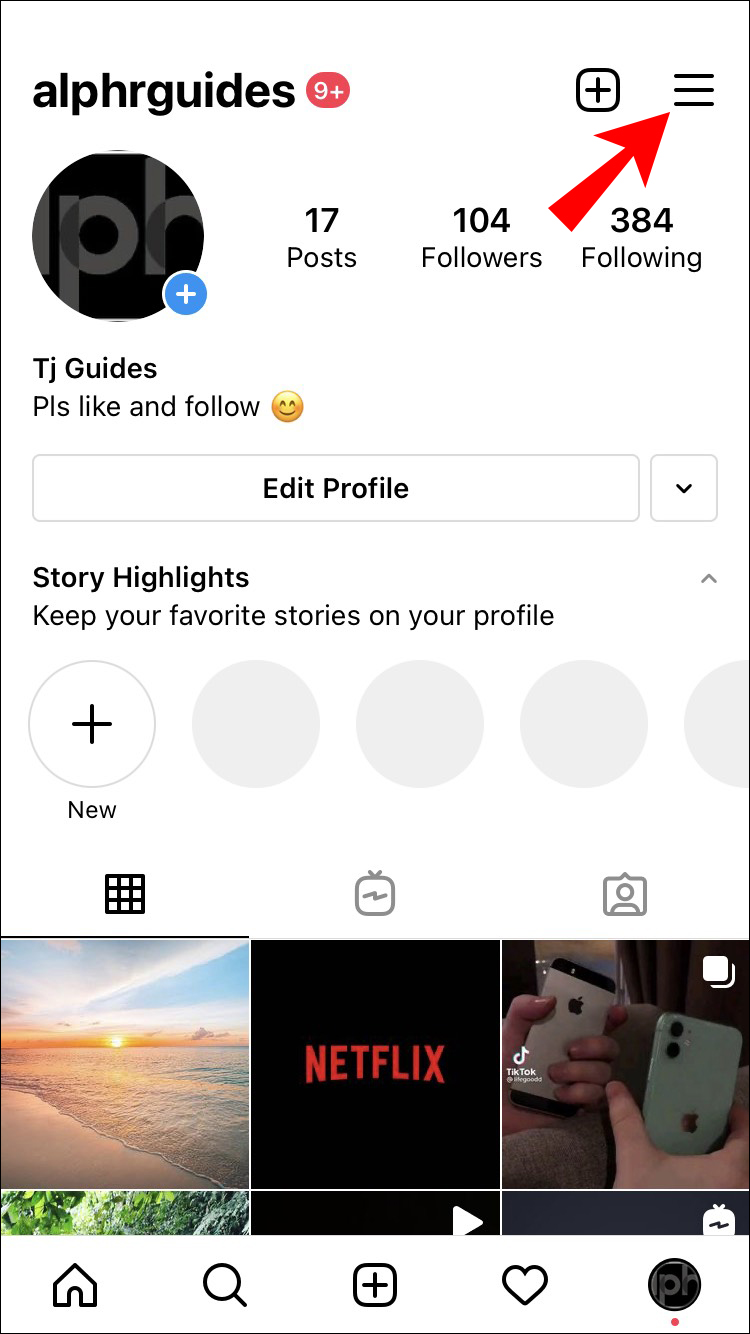
Task: View the 104 Followers list
Action: pyautogui.click(x=481, y=238)
